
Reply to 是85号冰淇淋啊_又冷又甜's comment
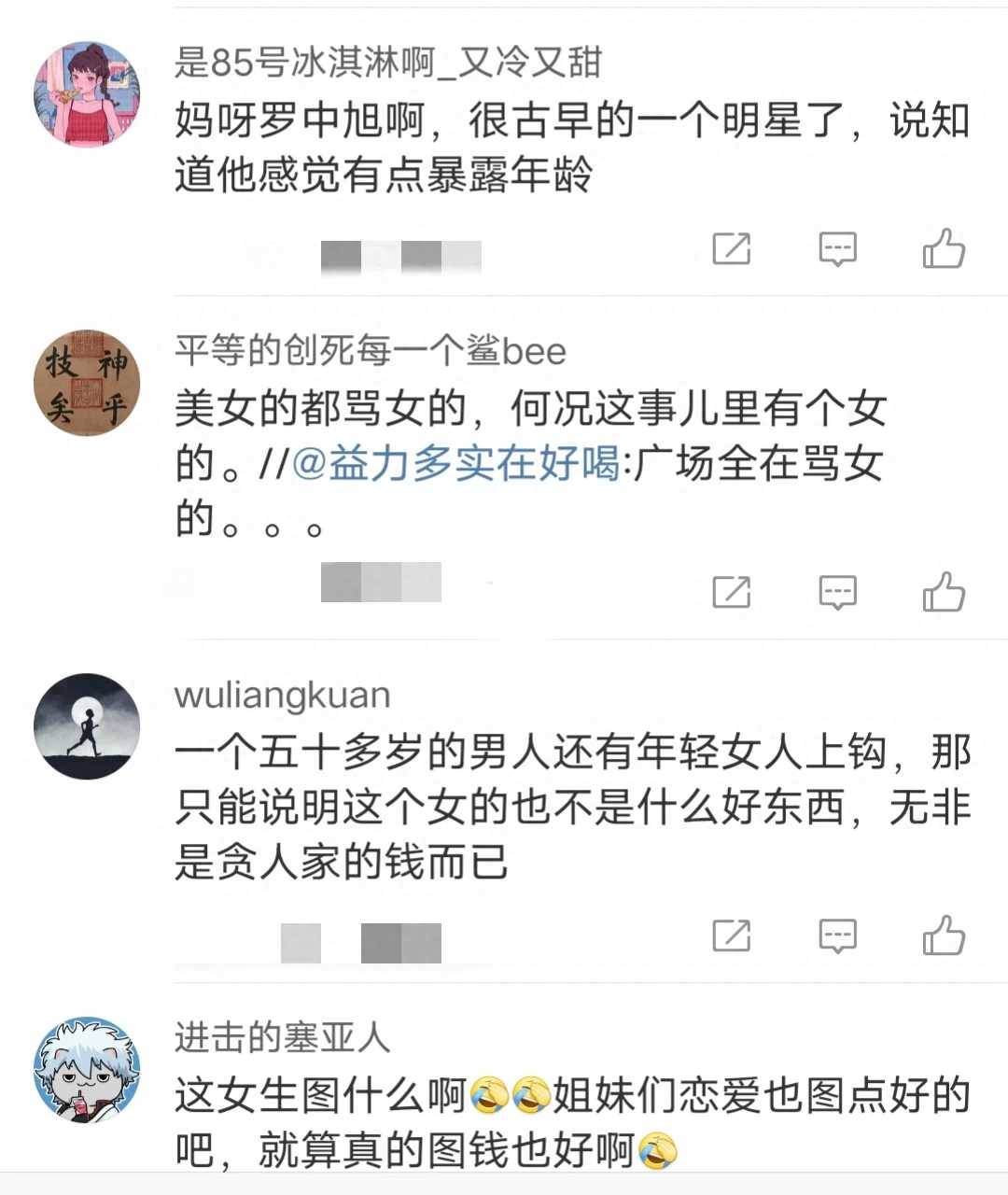837,248
